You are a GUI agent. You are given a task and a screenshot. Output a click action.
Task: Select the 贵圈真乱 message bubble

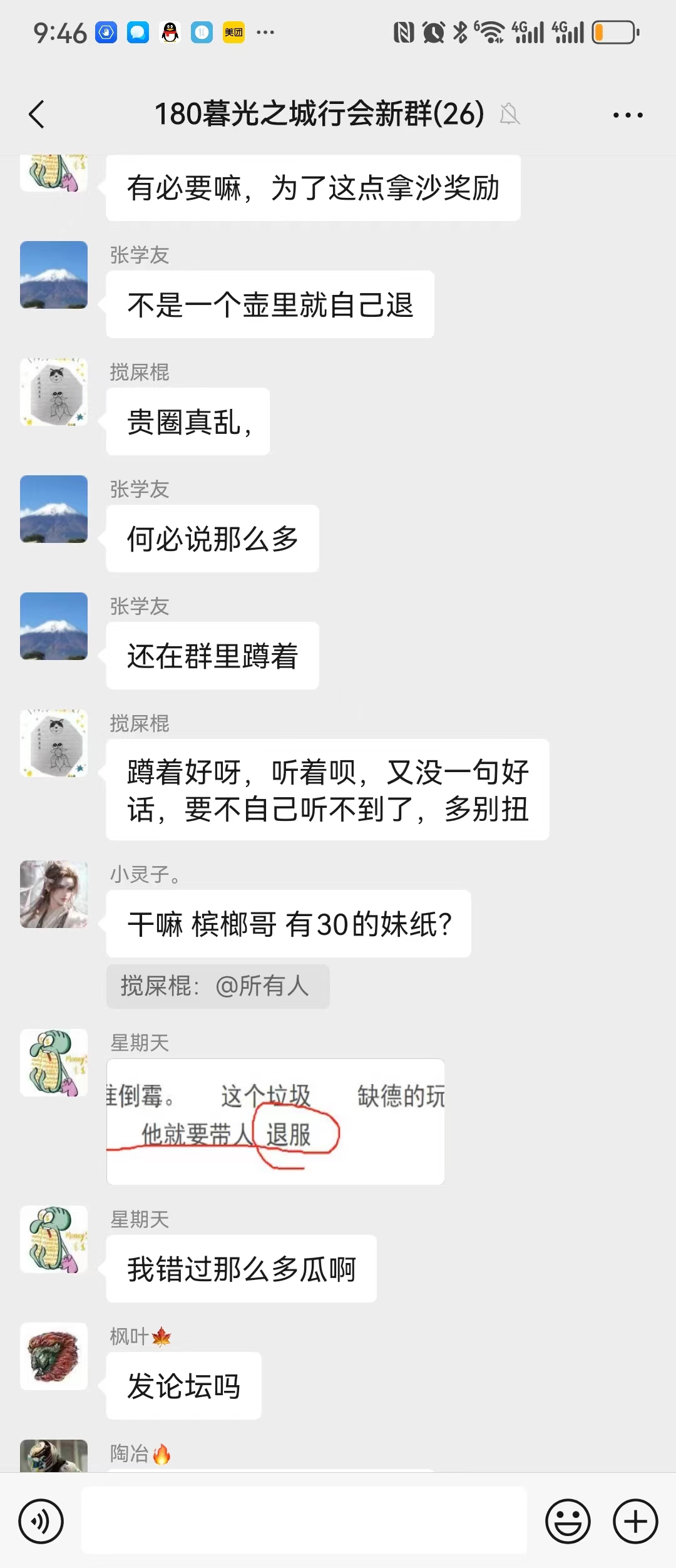coord(187,421)
